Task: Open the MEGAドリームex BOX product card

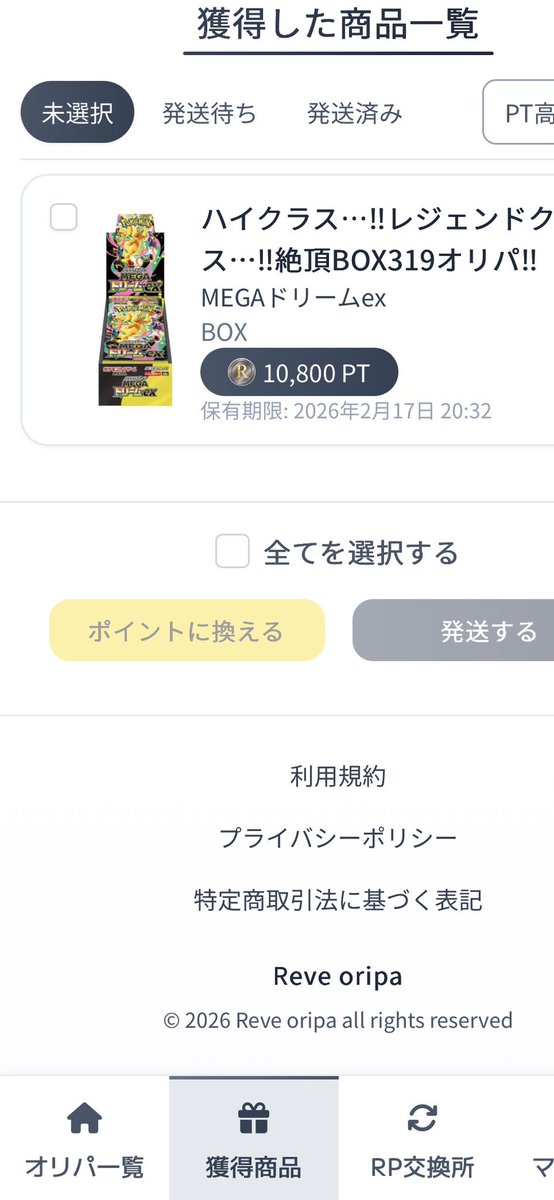Action: click(288, 310)
